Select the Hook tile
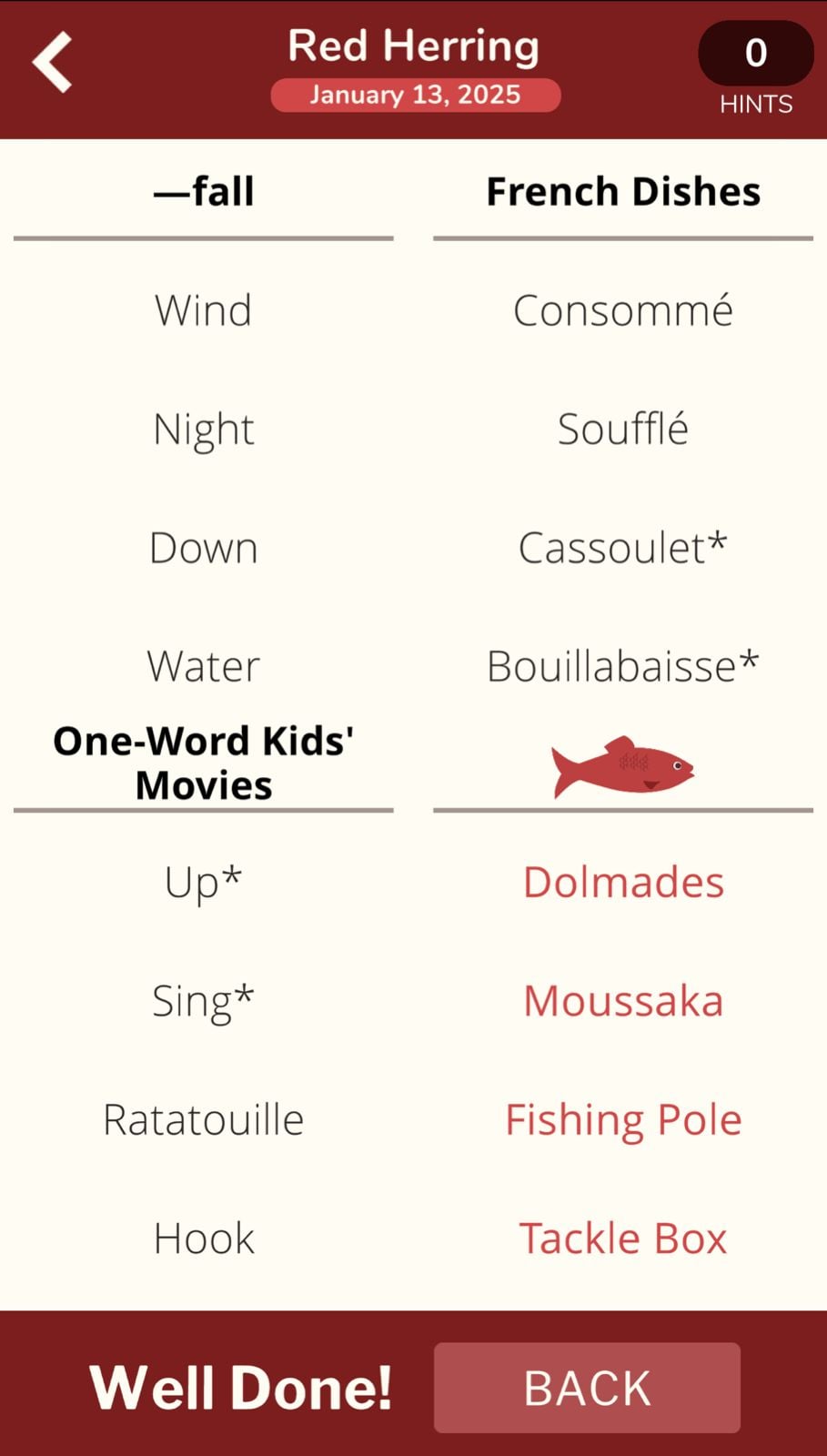The width and height of the screenshot is (827, 1456). pyautogui.click(x=203, y=1237)
